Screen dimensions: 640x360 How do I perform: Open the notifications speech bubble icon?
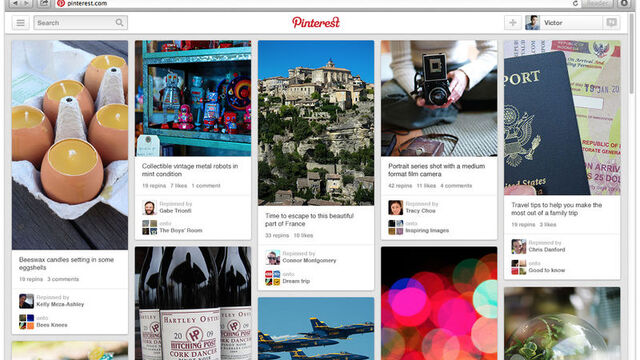click(611, 23)
